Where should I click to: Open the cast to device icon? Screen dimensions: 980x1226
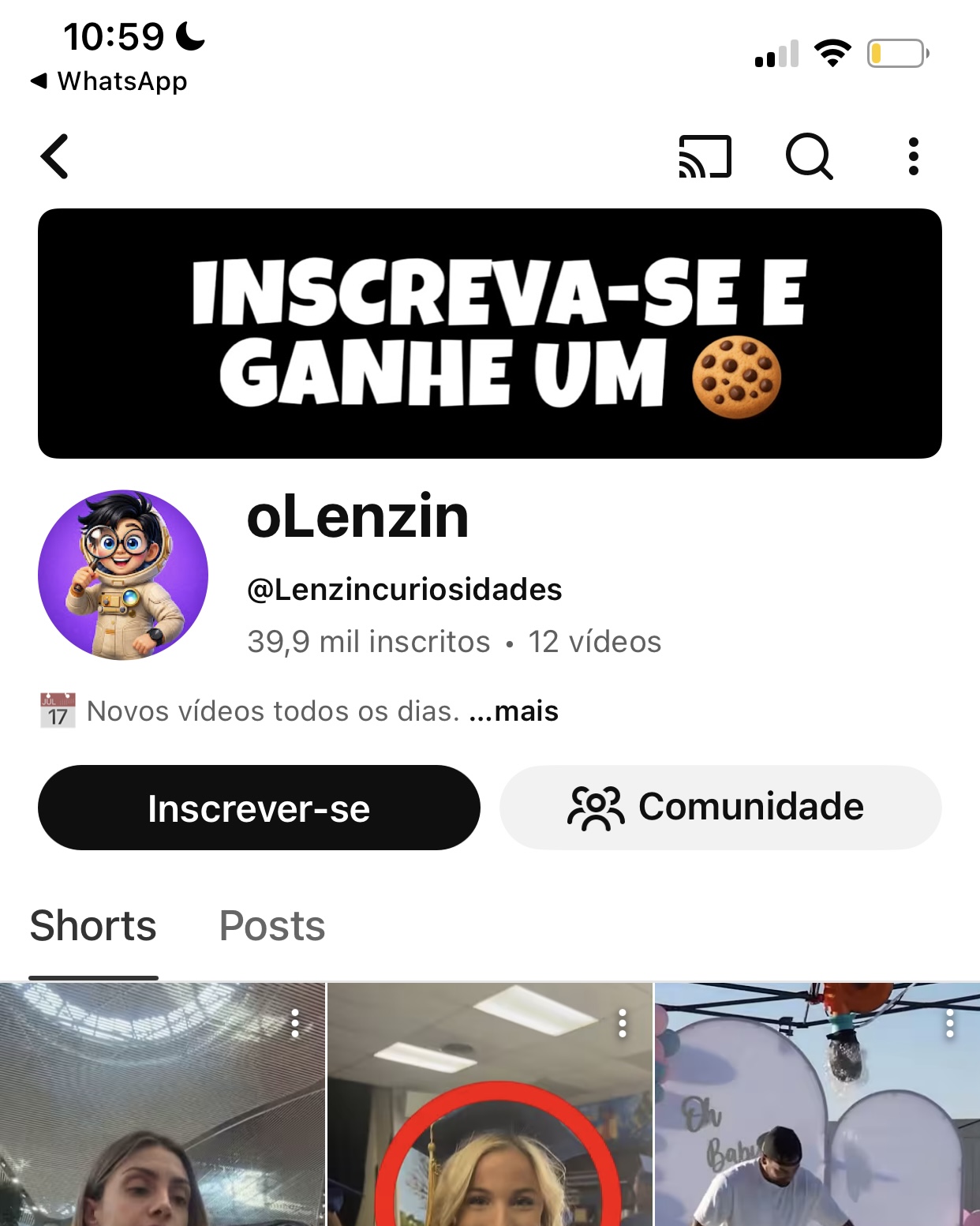(705, 156)
